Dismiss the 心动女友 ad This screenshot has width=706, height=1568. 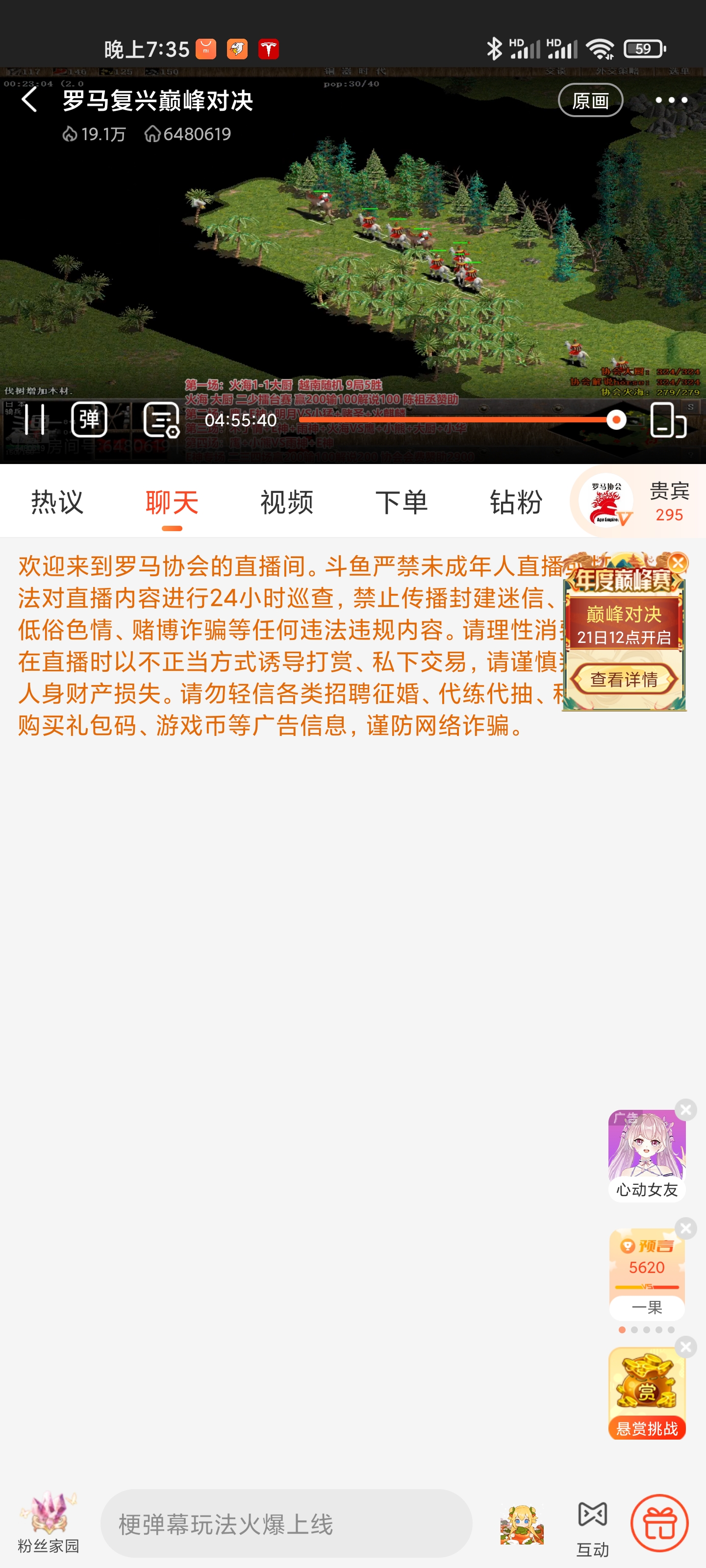(x=685, y=1110)
